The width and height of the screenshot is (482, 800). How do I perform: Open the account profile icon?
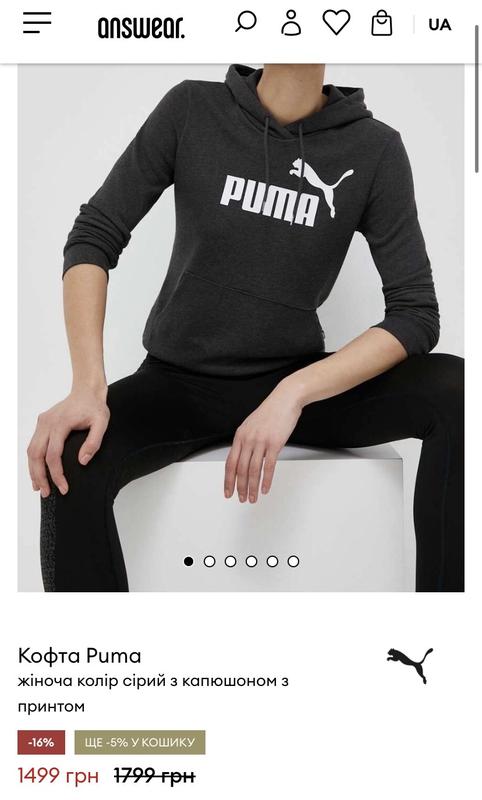[291, 23]
